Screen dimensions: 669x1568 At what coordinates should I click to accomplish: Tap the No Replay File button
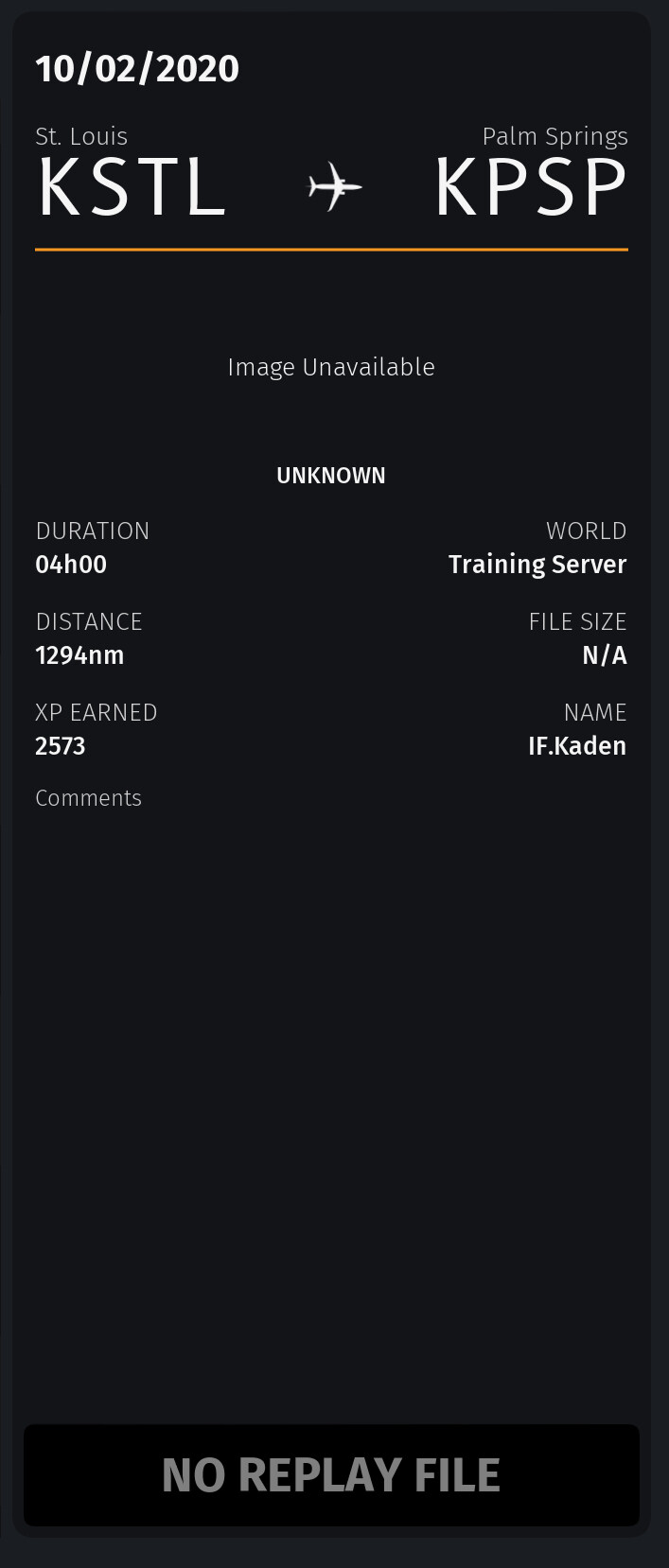click(331, 1474)
